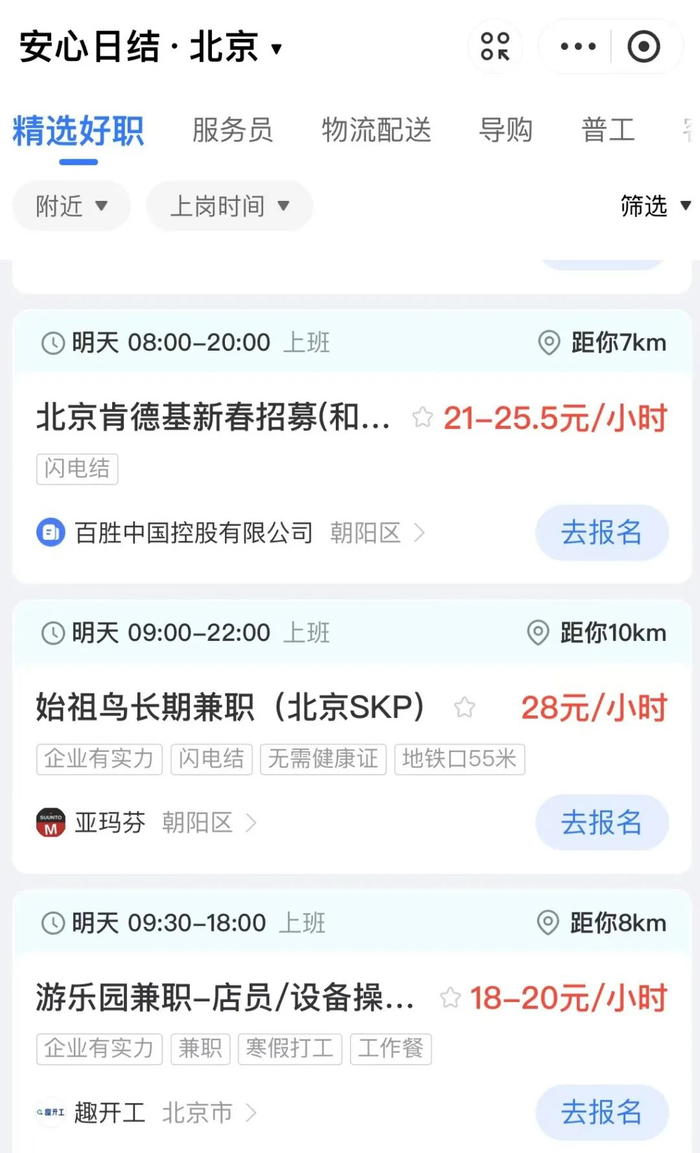Screen dimensions: 700x1153
Task: Open the 北京肯德基新春招募 job listing
Action: (214, 418)
